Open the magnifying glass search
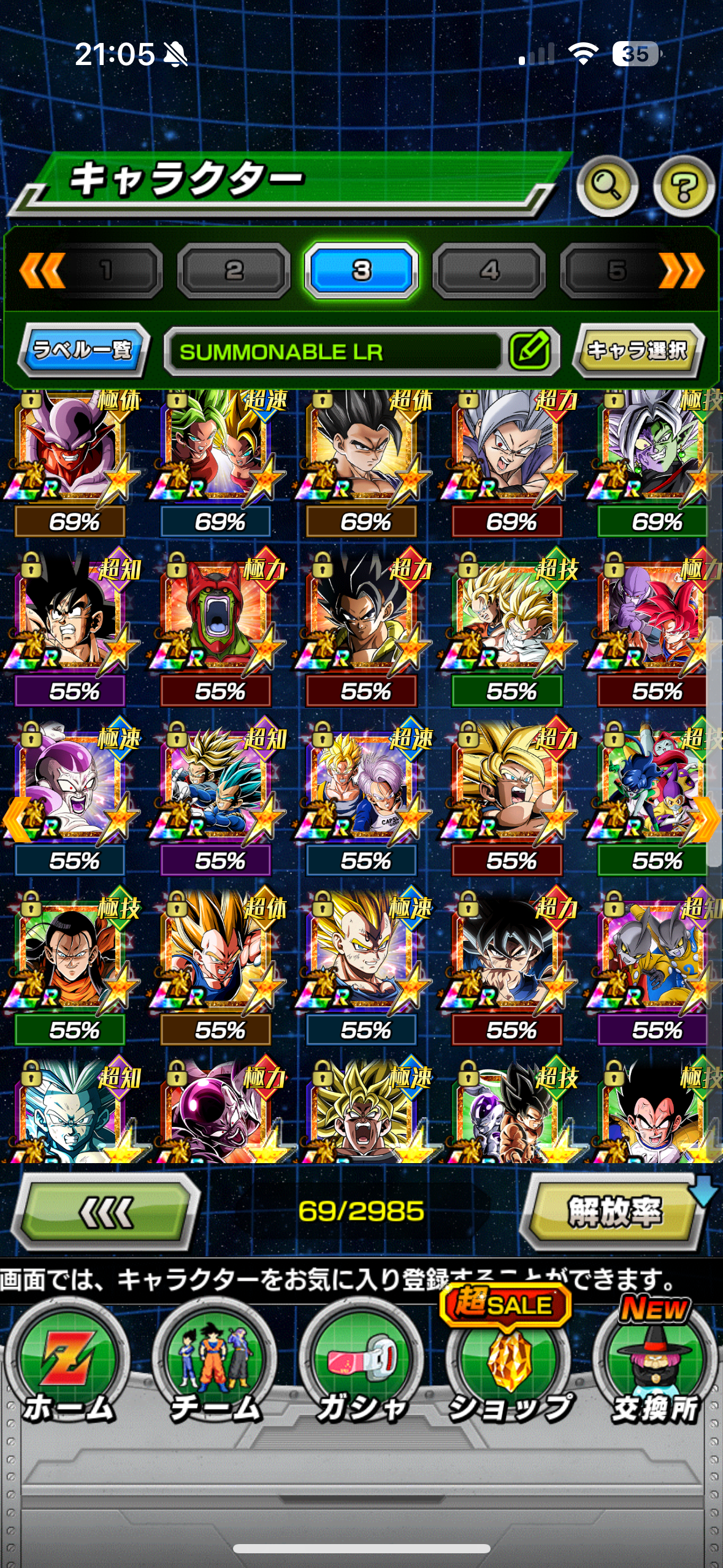 (606, 186)
